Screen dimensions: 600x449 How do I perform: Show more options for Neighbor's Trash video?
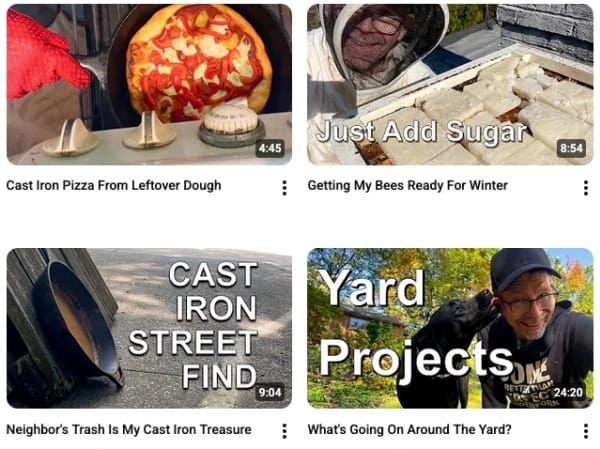pyautogui.click(x=284, y=431)
